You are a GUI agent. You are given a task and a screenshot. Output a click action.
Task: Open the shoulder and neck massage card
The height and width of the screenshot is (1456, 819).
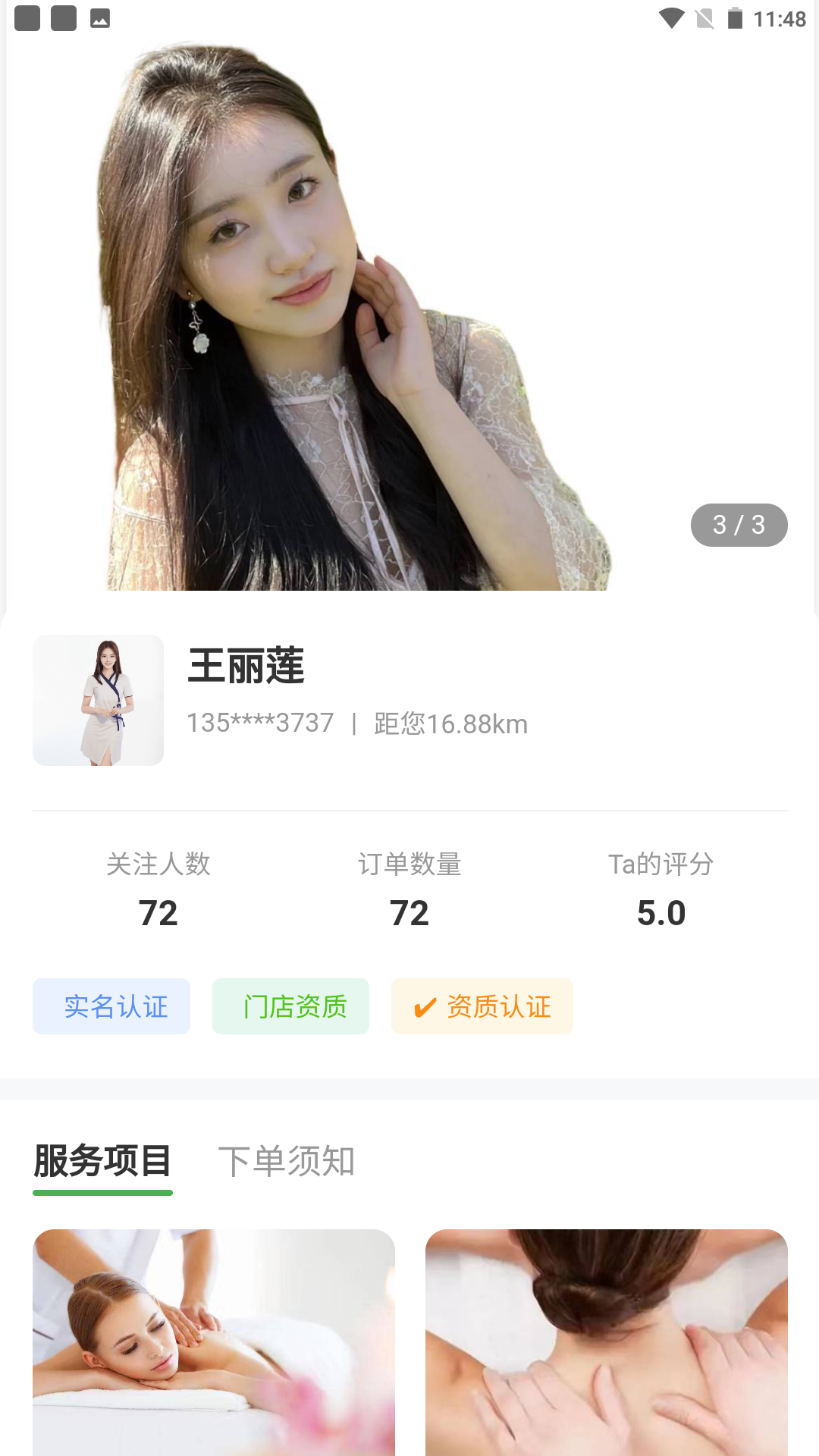pyautogui.click(x=607, y=1342)
